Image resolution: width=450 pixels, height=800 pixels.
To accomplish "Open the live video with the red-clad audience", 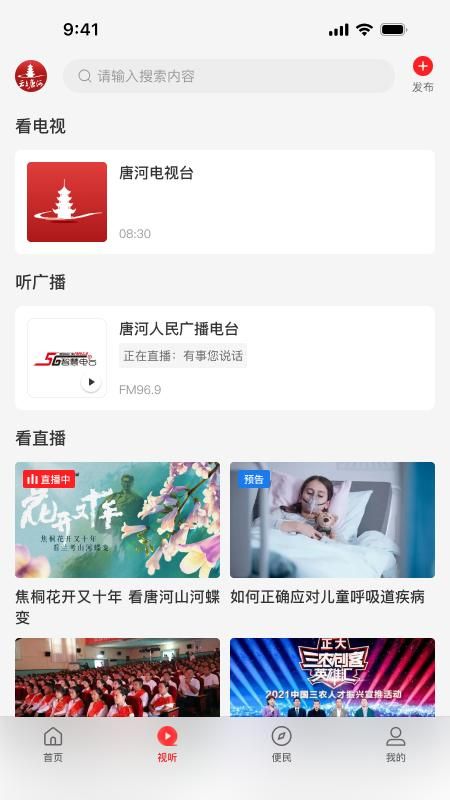I will (x=117, y=678).
